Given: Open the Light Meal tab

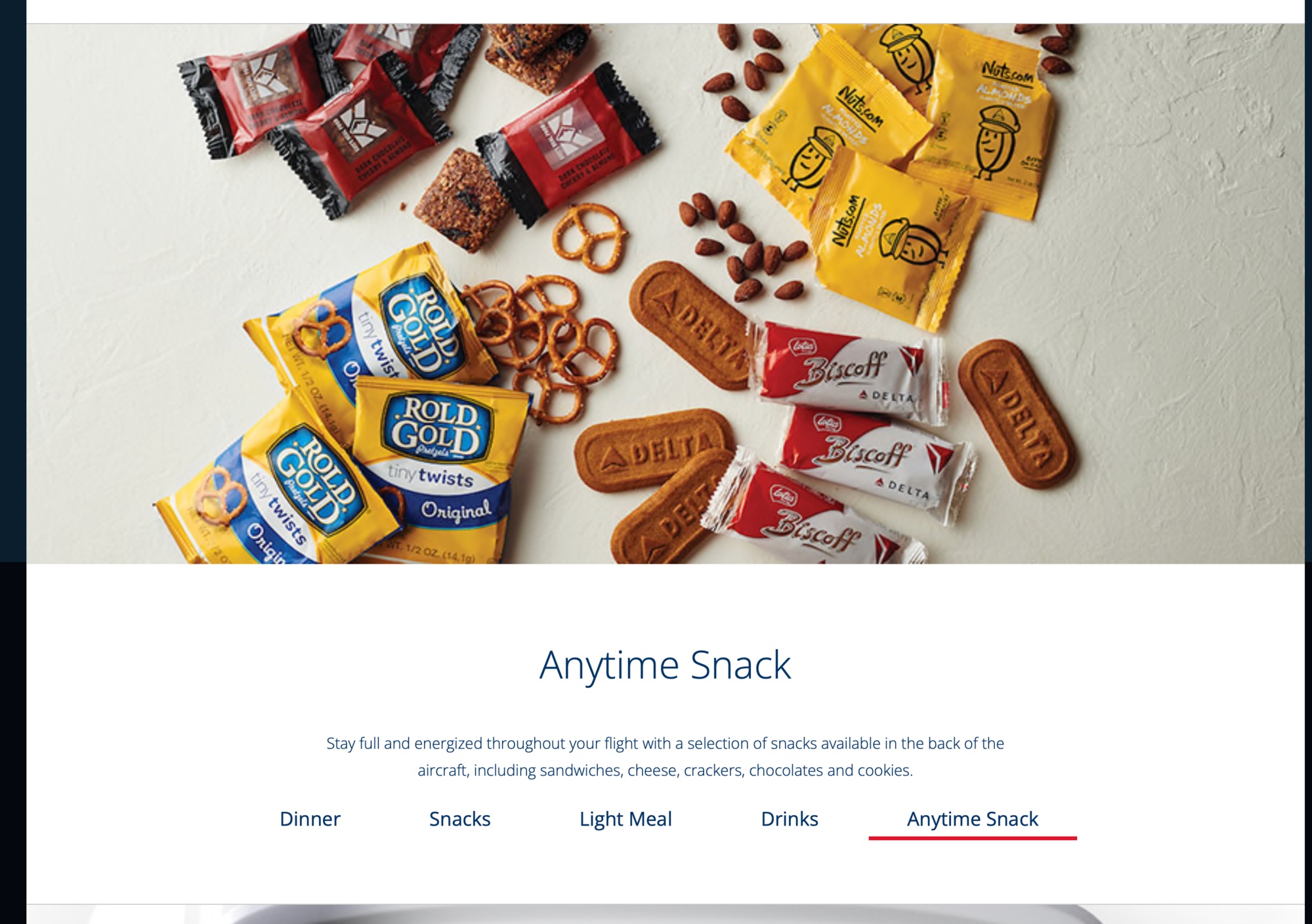Looking at the screenshot, I should click(x=625, y=819).
